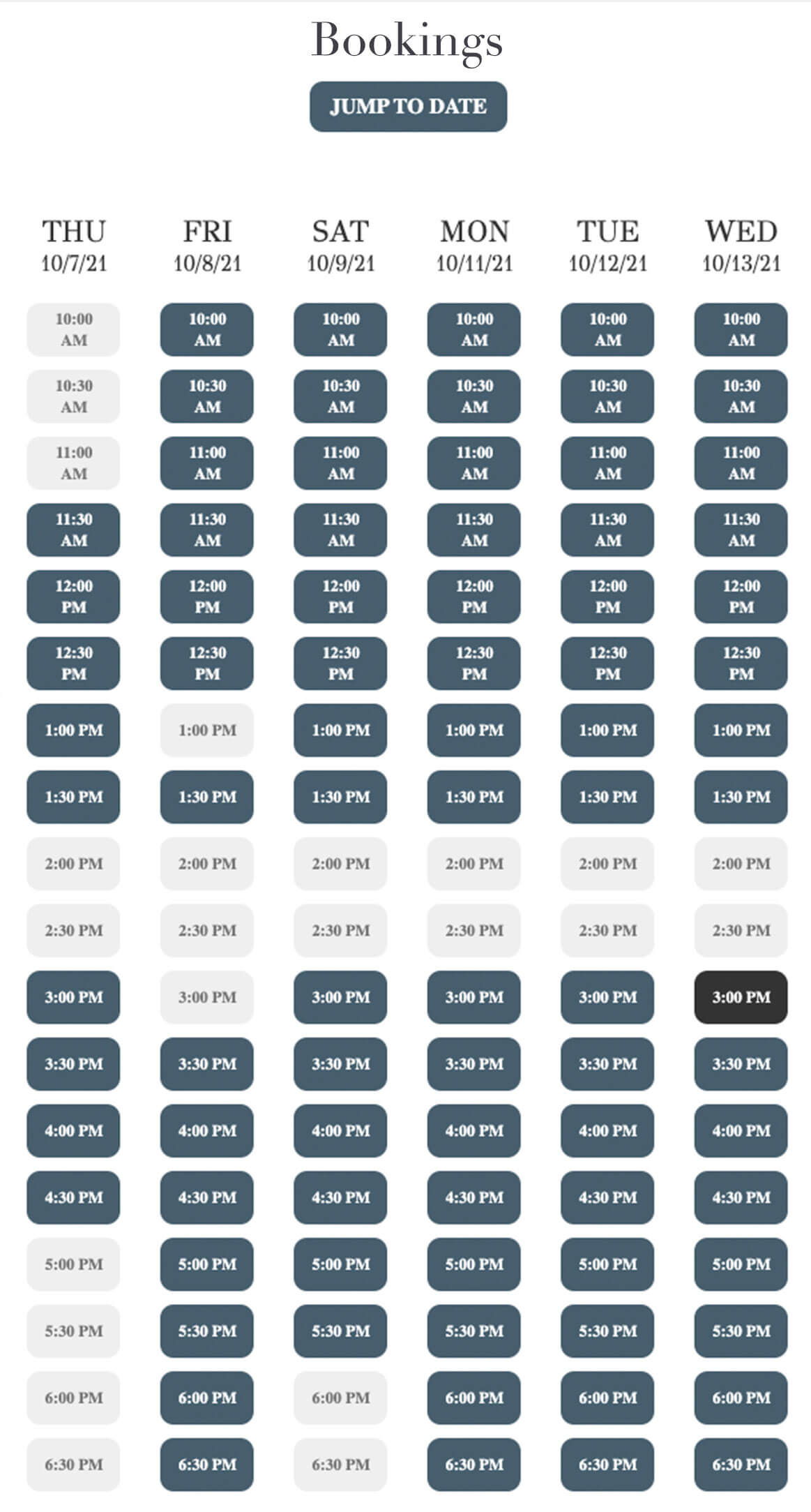
Task: Book Thursday 10/7 at 11:30 AM
Action: (x=73, y=530)
